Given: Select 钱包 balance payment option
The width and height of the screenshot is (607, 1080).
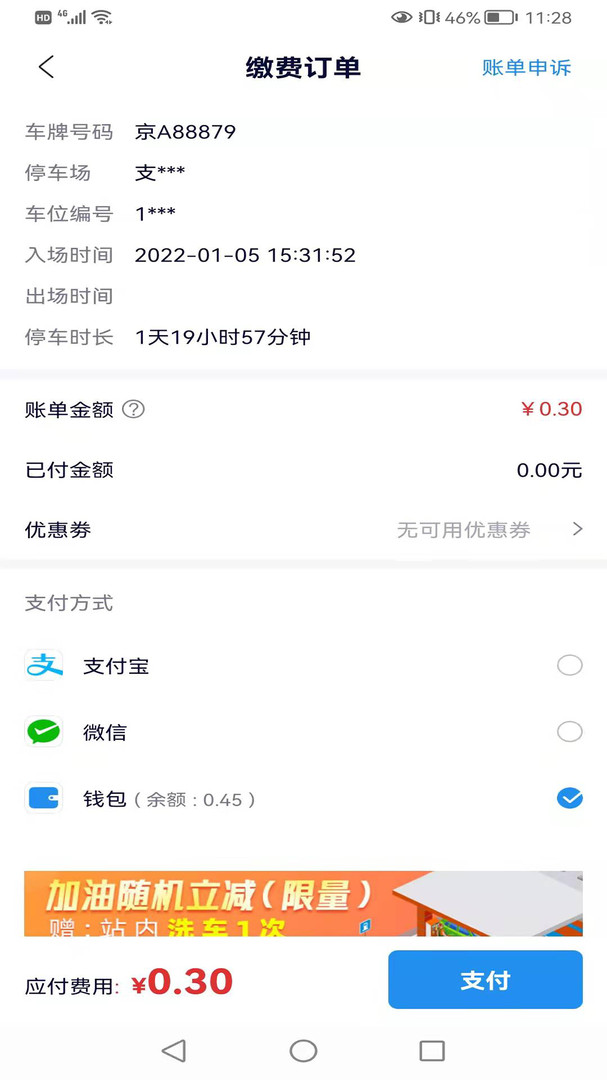Looking at the screenshot, I should [569, 798].
